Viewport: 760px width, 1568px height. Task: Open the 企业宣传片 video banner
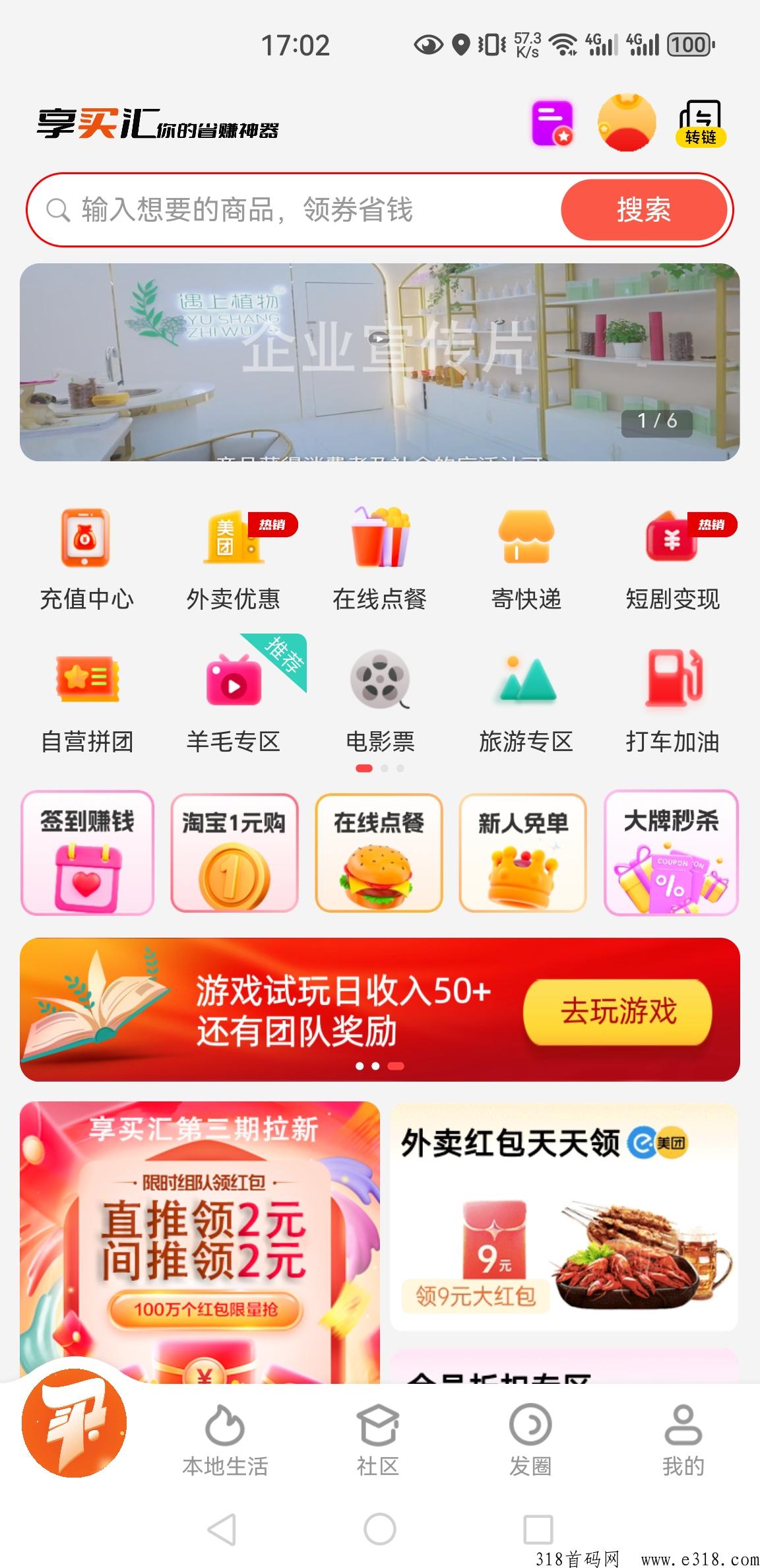click(x=380, y=362)
